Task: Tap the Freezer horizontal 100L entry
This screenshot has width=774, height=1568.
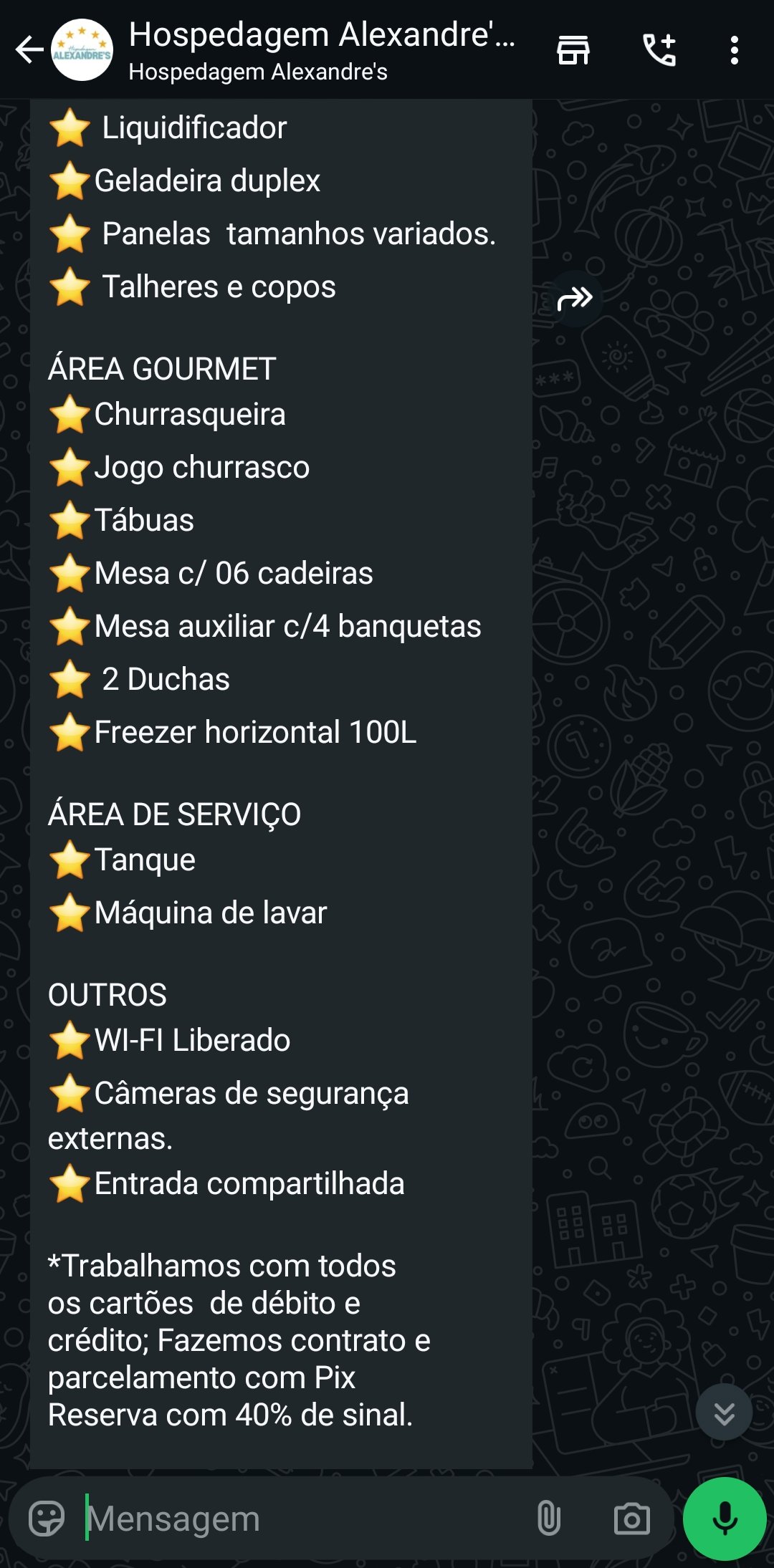Action: click(x=254, y=733)
